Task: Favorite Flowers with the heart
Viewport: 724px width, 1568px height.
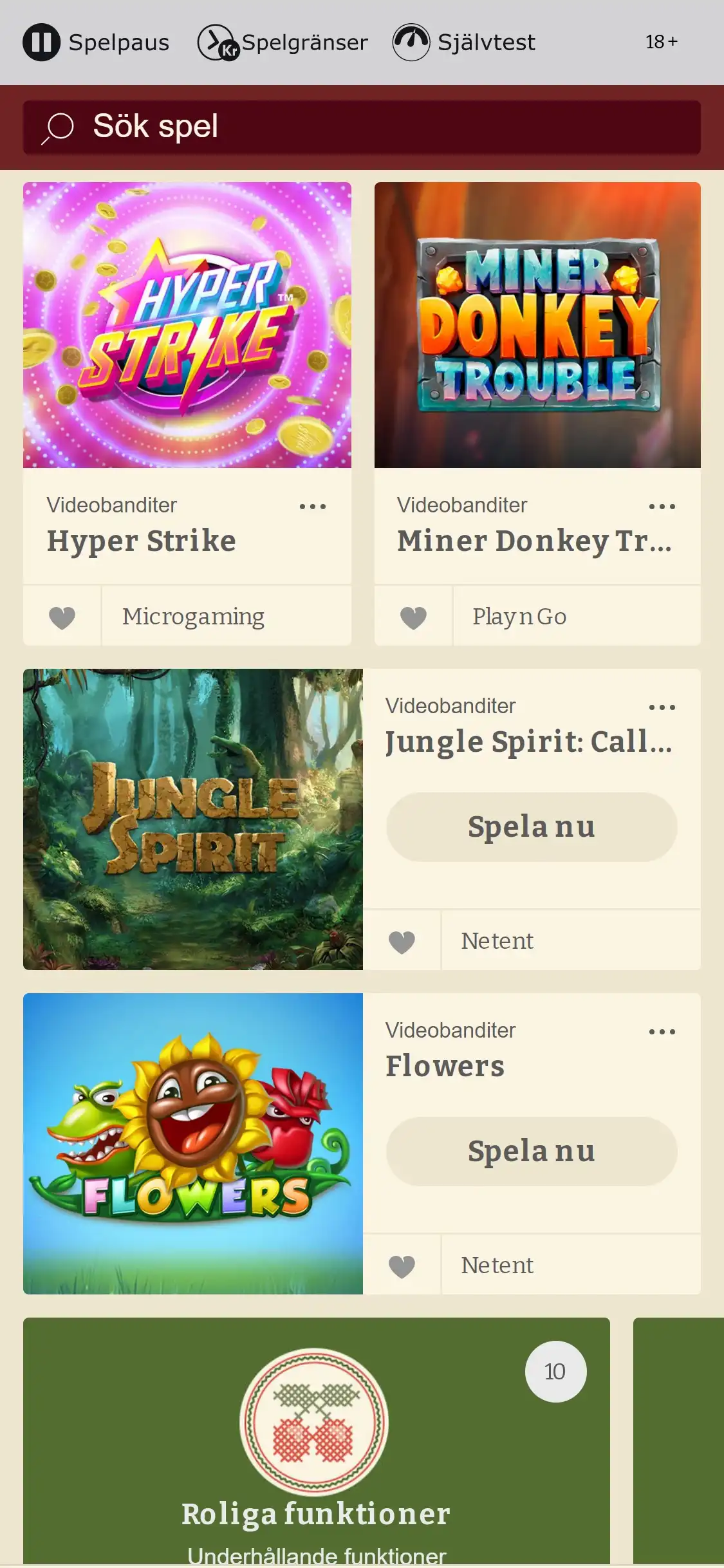Action: pyautogui.click(x=402, y=1266)
